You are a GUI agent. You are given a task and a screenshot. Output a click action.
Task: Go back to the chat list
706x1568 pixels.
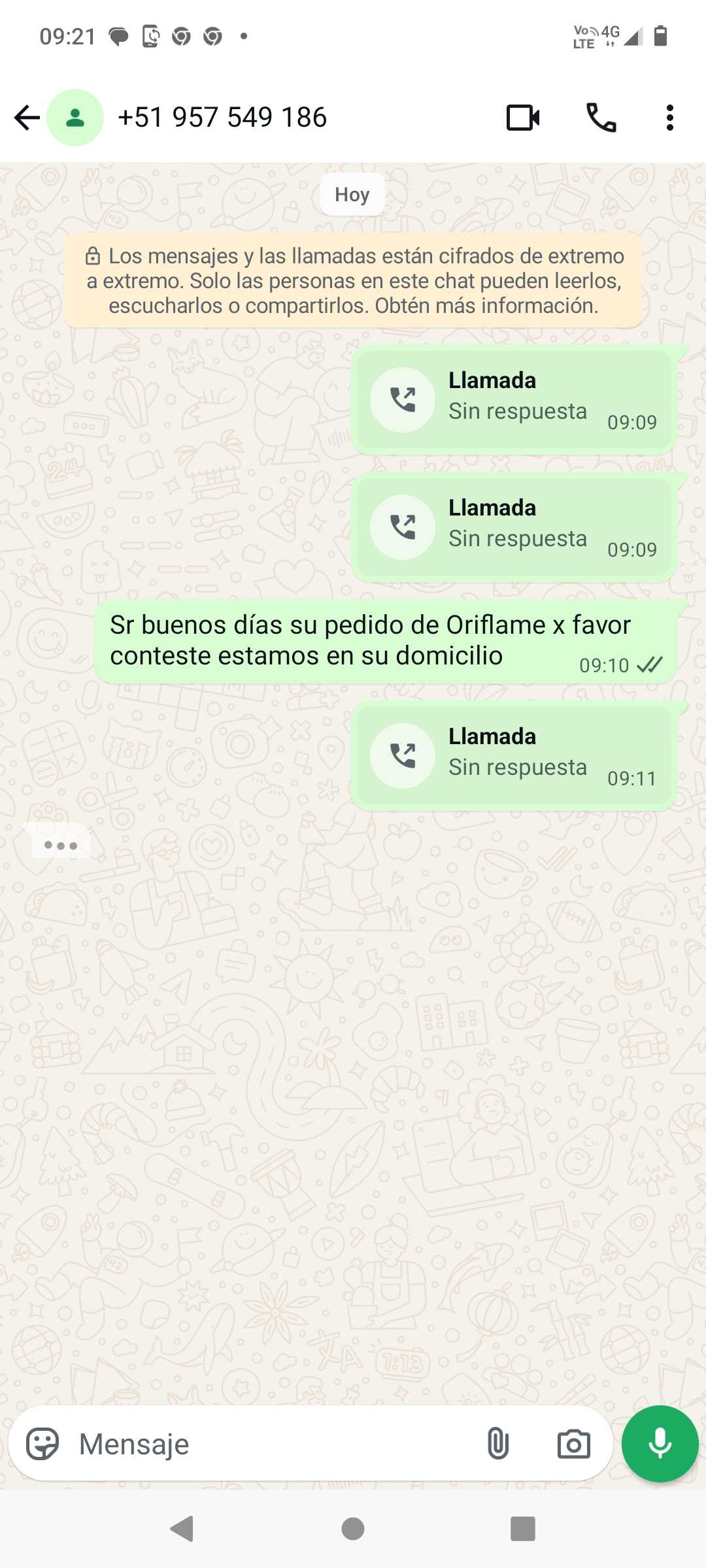click(x=27, y=118)
